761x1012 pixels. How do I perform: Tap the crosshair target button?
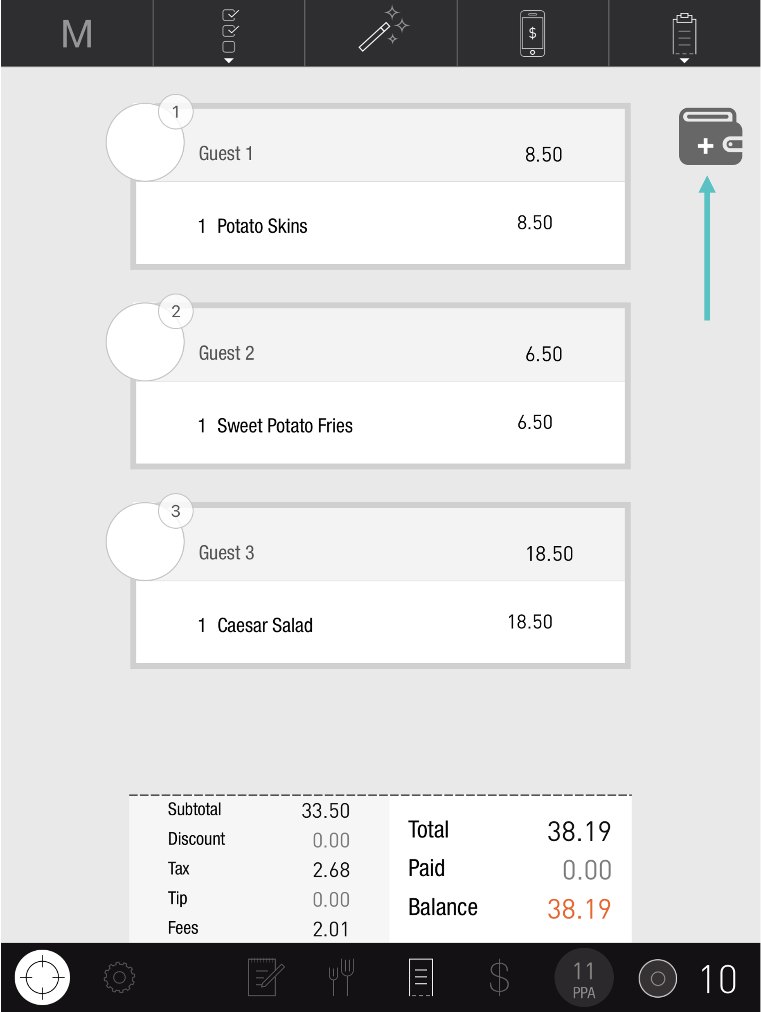point(42,977)
